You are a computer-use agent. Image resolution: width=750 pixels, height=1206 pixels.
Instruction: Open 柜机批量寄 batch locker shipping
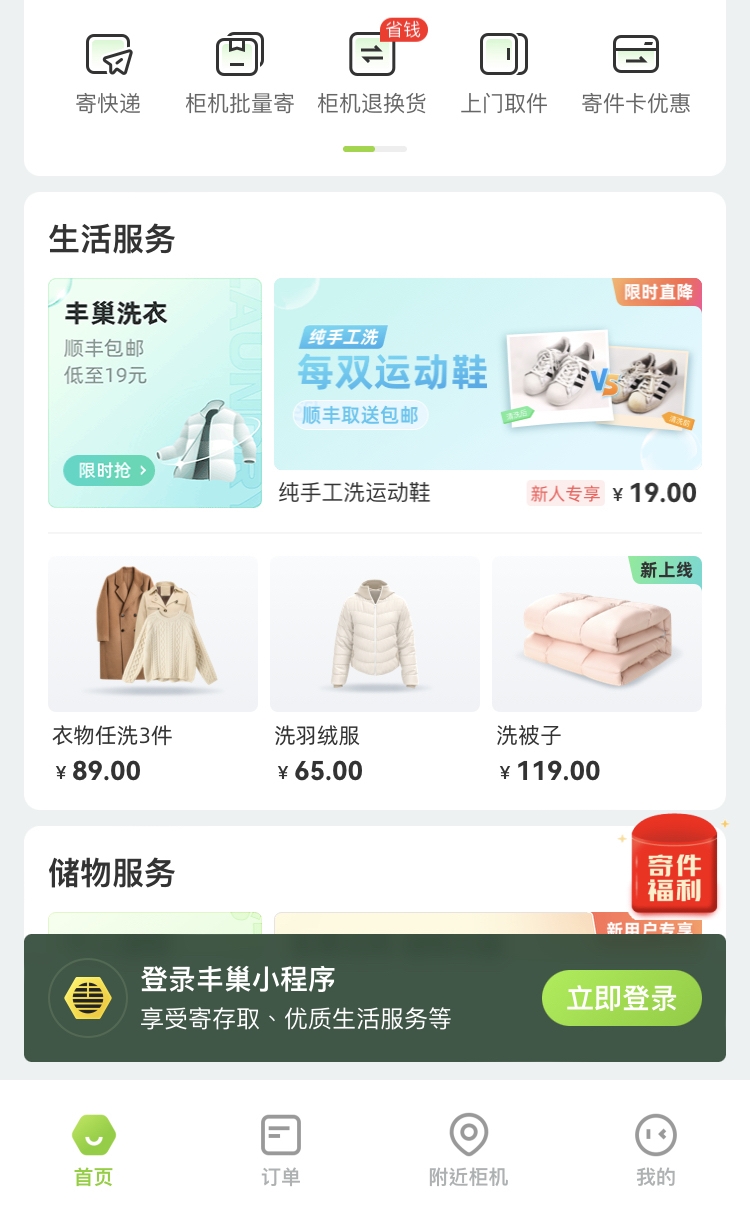240,74
